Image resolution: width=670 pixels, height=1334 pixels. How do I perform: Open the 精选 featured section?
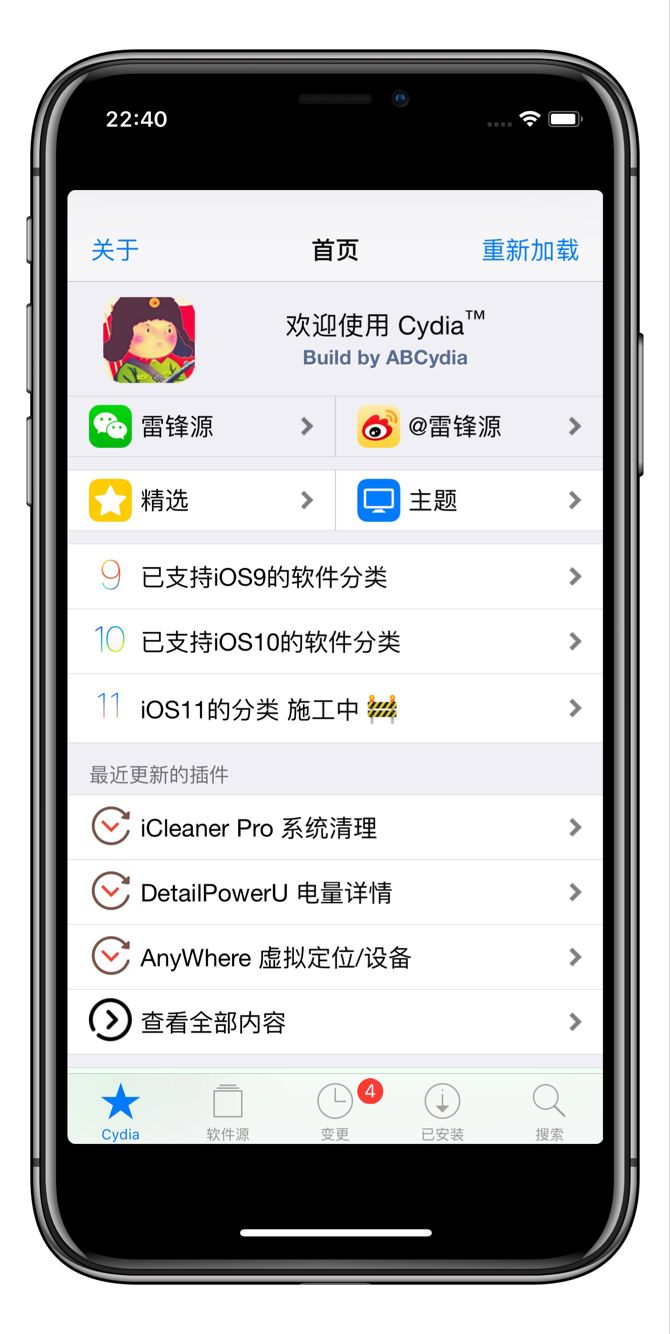(201, 500)
